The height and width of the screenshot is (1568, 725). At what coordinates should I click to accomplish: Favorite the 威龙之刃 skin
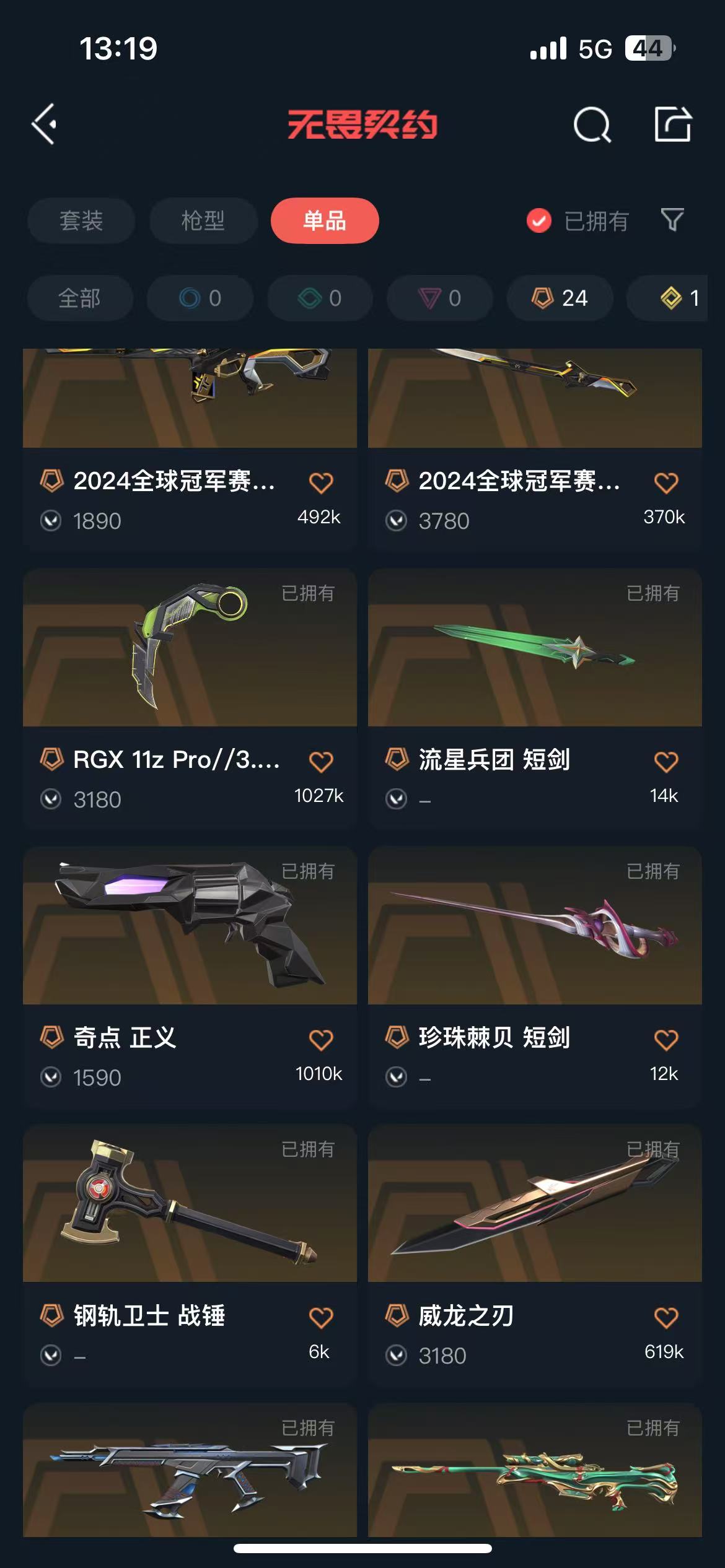tap(666, 1318)
